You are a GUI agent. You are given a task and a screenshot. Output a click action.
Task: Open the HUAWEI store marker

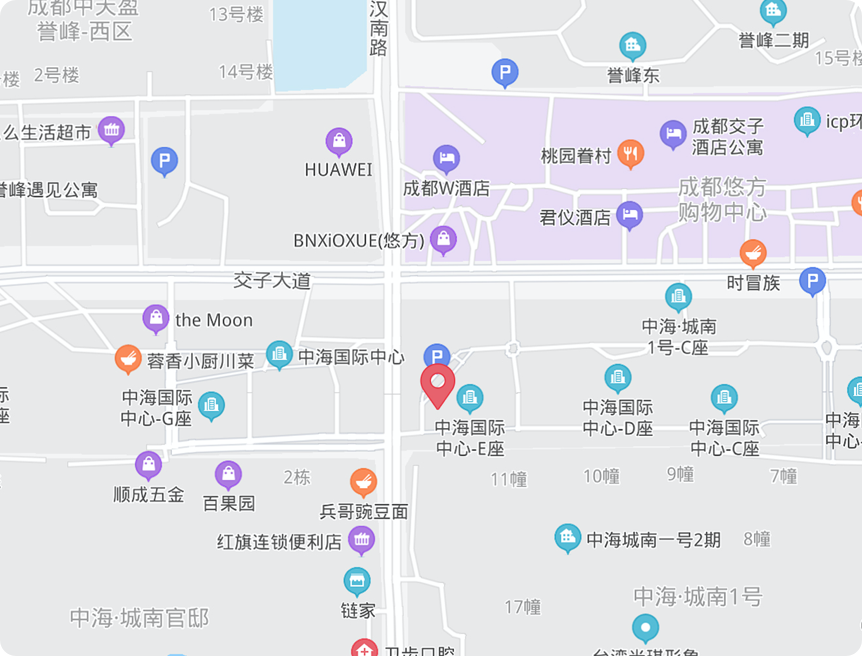point(339,141)
